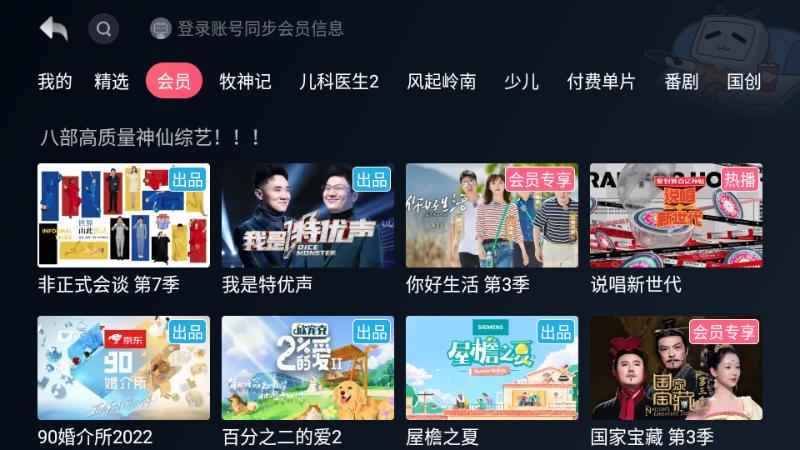Viewport: 800px width, 450px height.
Task: Go to the 风起岭南 tab
Action: 441,82
